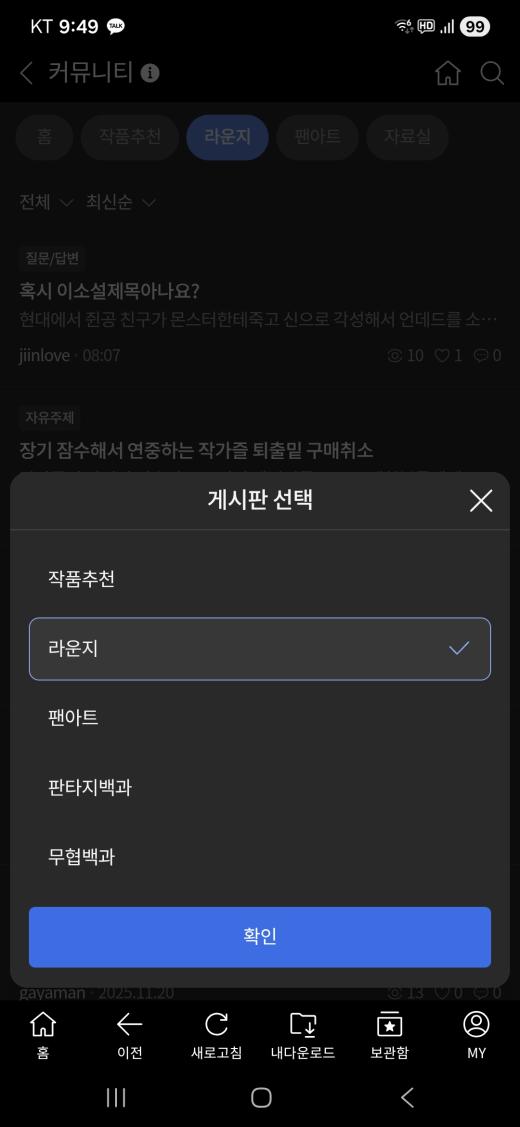The width and height of the screenshot is (520, 1127).
Task: Confirm selection with 확인 button
Action: coord(260,937)
